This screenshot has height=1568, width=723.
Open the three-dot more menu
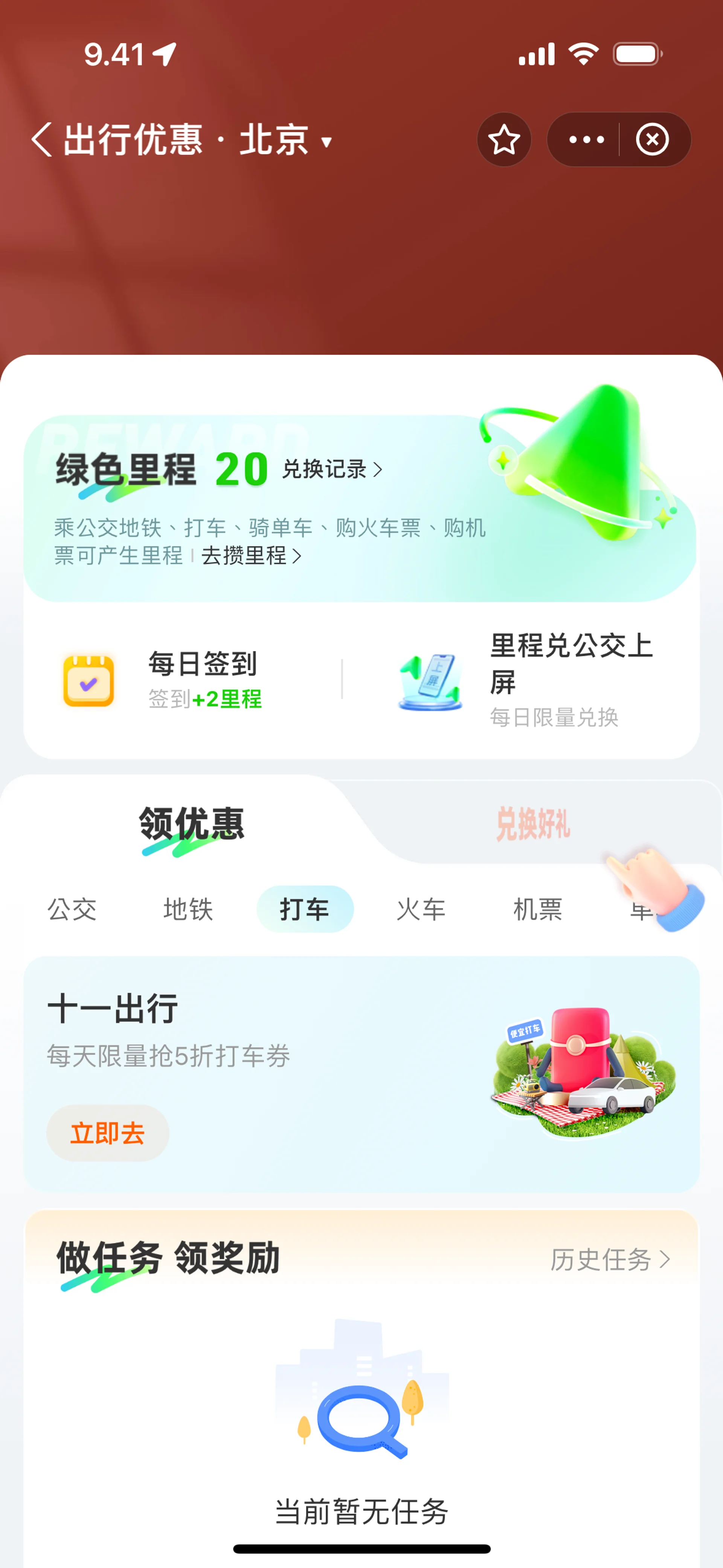click(586, 139)
